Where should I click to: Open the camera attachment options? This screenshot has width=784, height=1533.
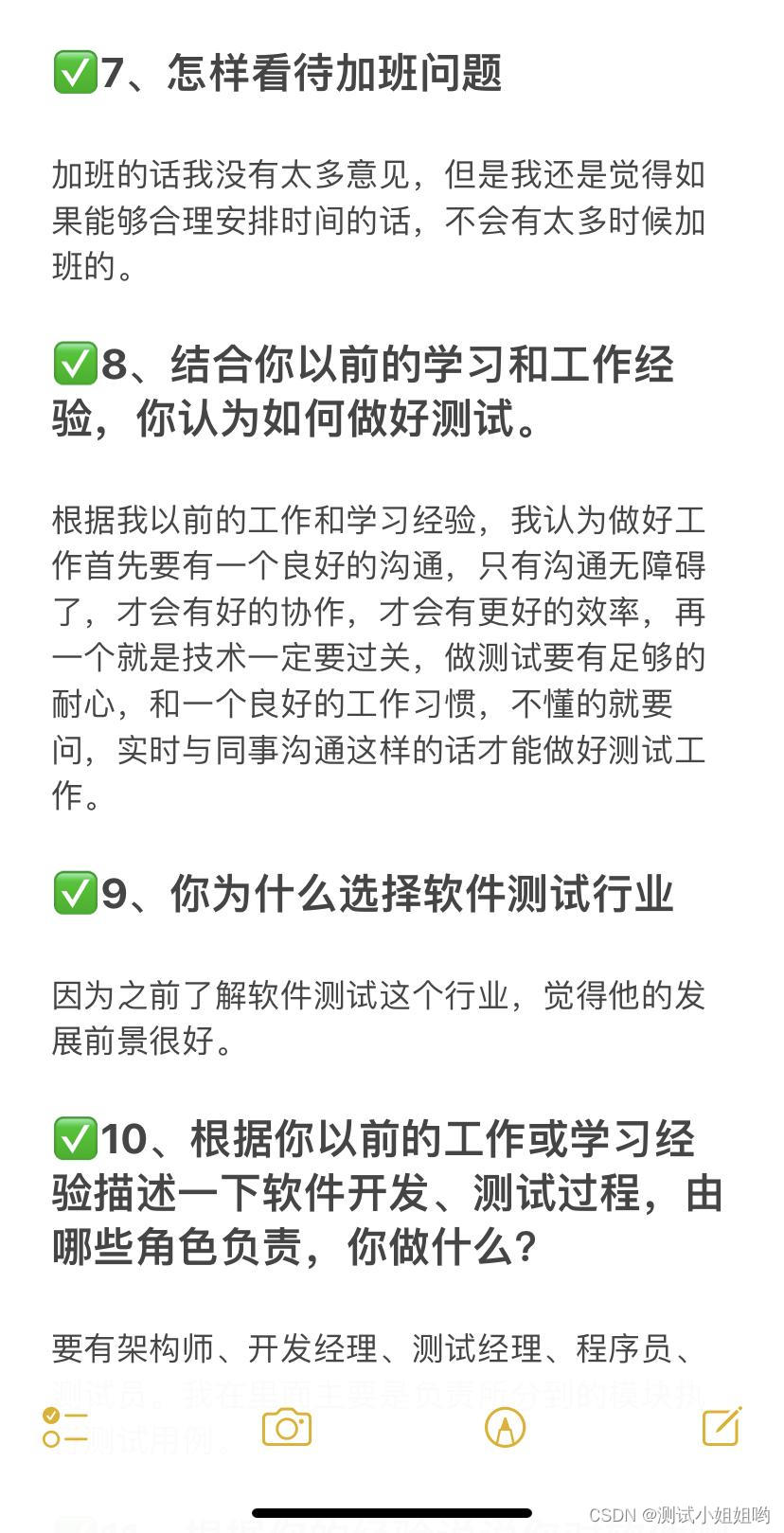click(286, 1427)
